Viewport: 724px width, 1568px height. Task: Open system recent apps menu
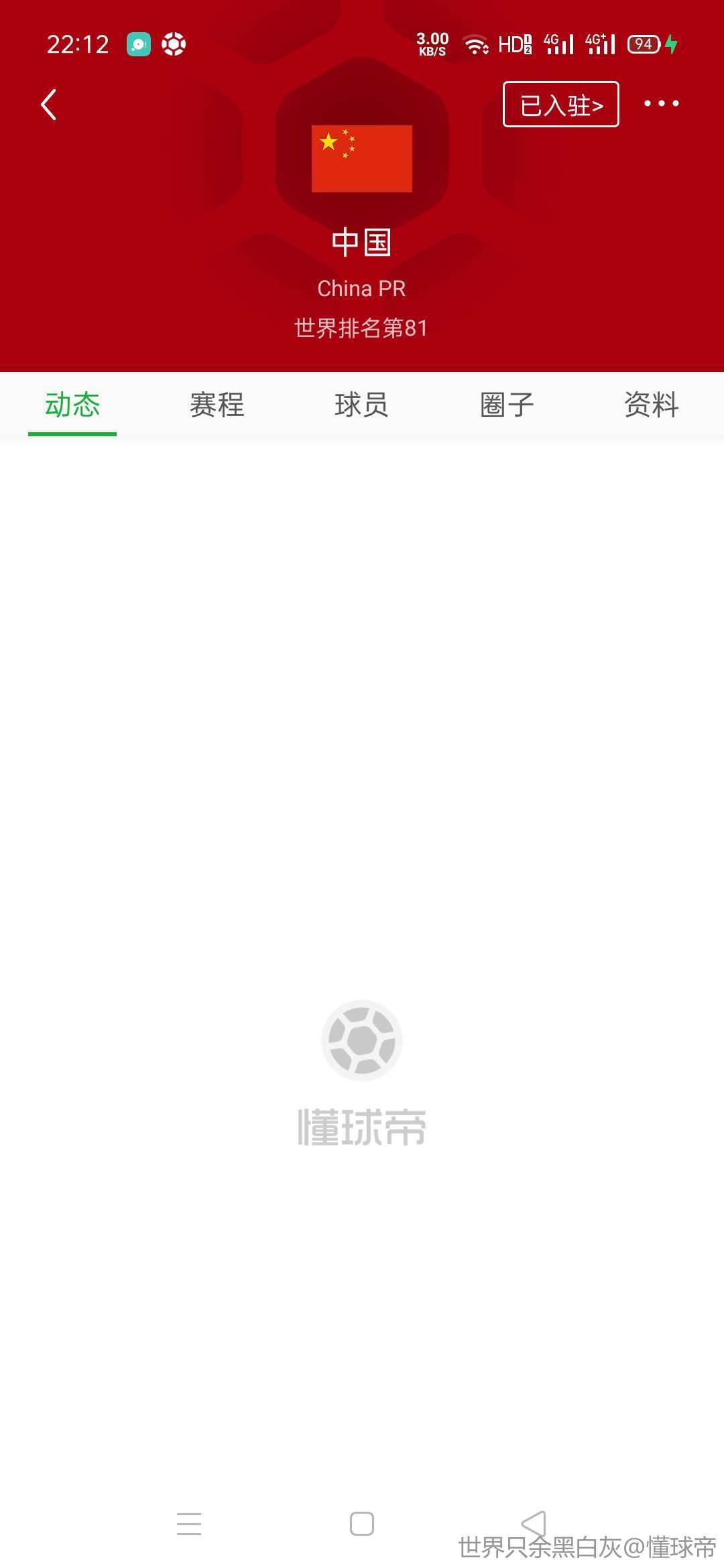189,1524
